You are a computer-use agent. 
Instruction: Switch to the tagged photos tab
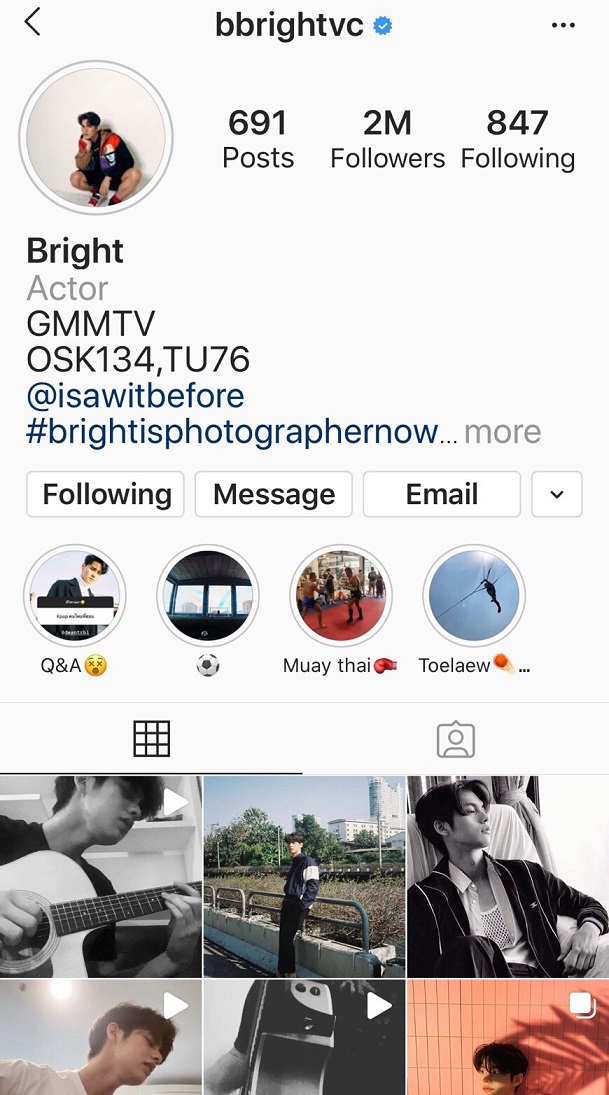456,739
